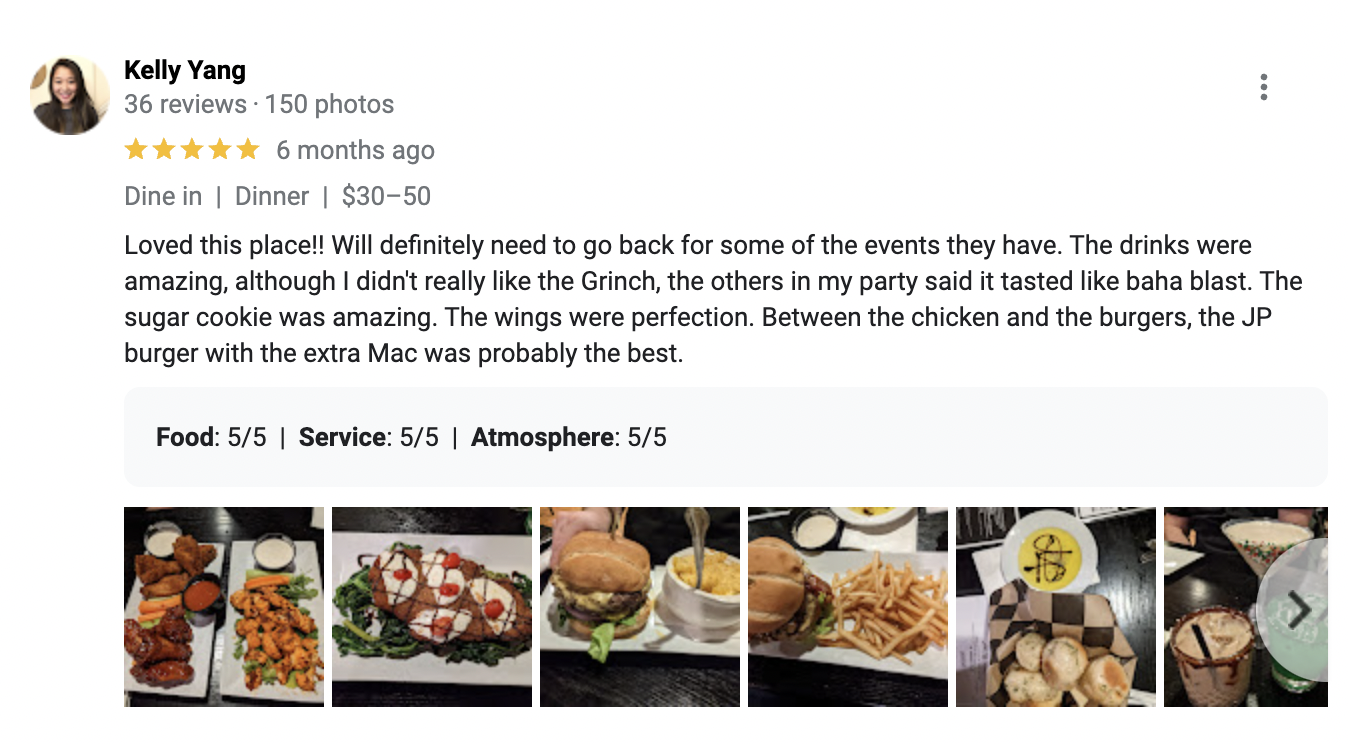The height and width of the screenshot is (744, 1348).
Task: Open the review's three-dot overflow menu
Action: 1264,88
